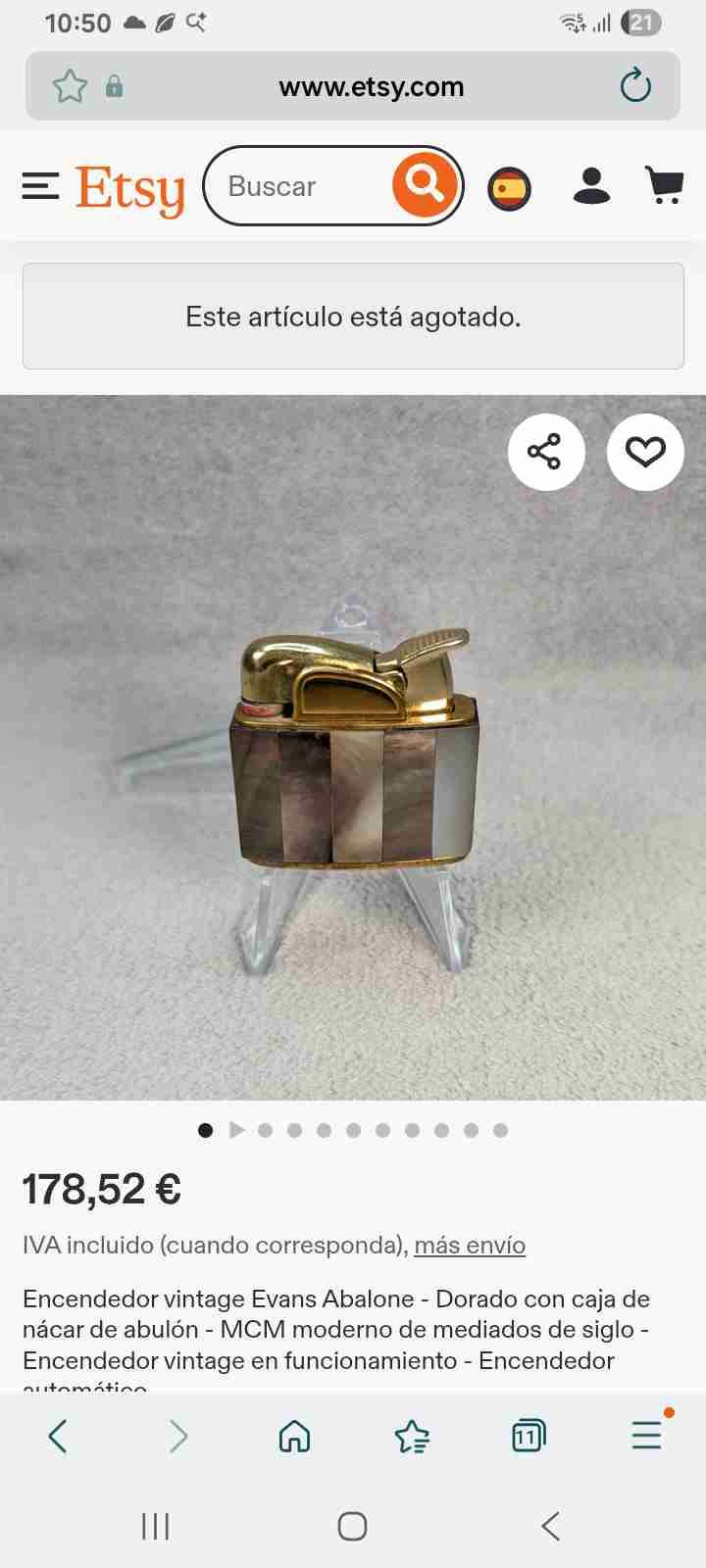Change region via the Spain flag
This screenshot has height=1568, width=706.
[509, 188]
